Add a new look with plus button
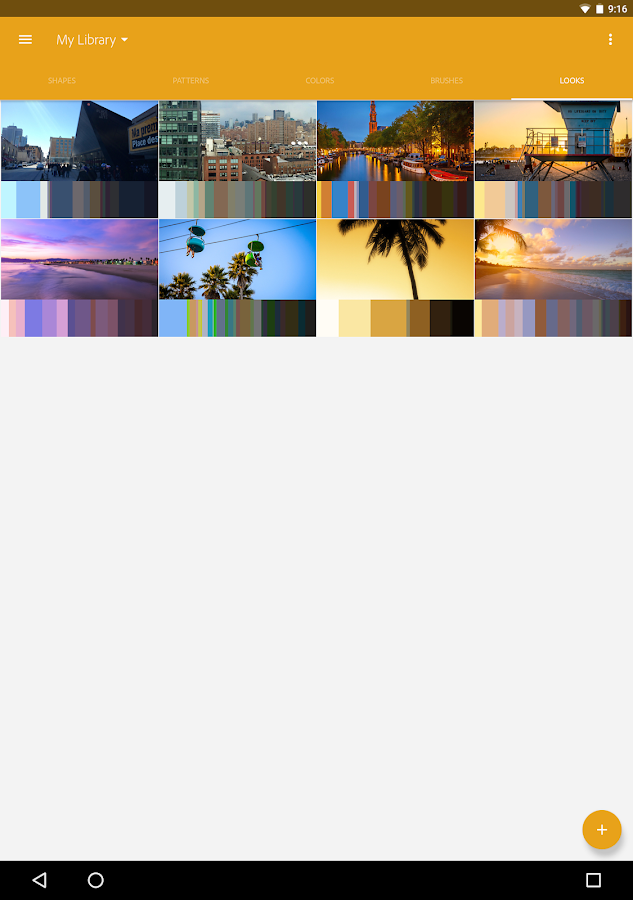Viewport: 633px width, 900px height. (x=602, y=830)
